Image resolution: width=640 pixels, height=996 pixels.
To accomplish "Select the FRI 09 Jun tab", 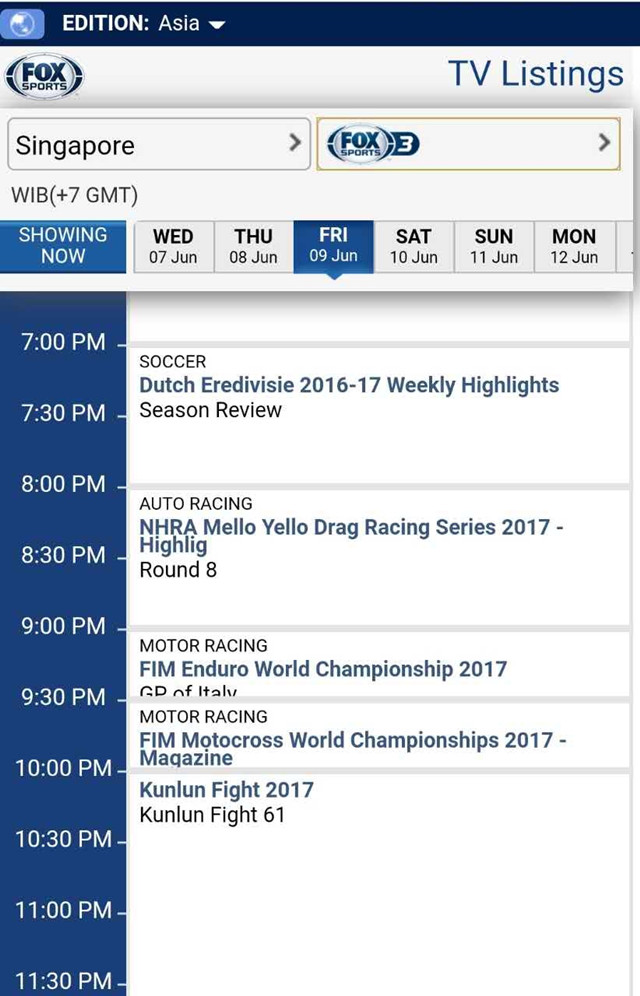I will pos(333,246).
